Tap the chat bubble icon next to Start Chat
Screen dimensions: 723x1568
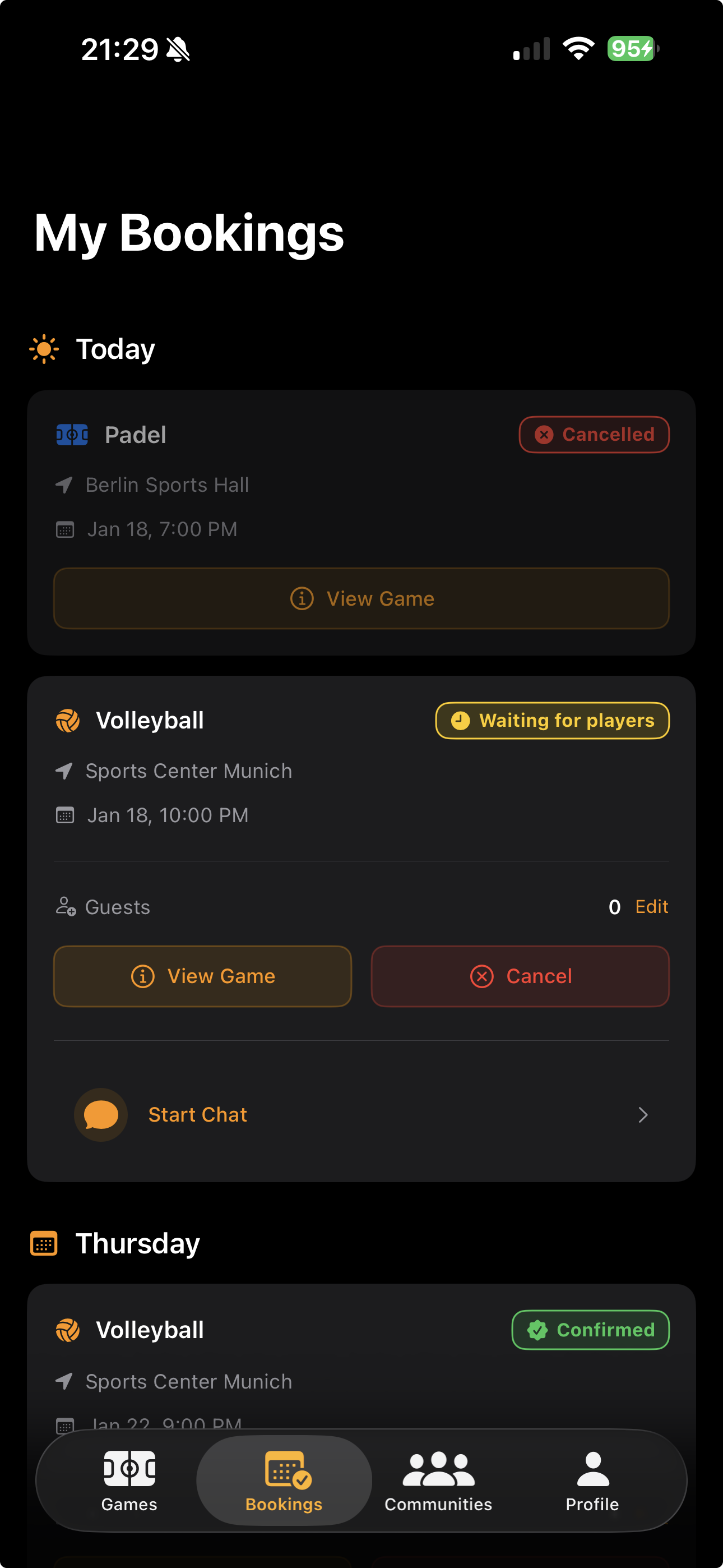point(100,1114)
